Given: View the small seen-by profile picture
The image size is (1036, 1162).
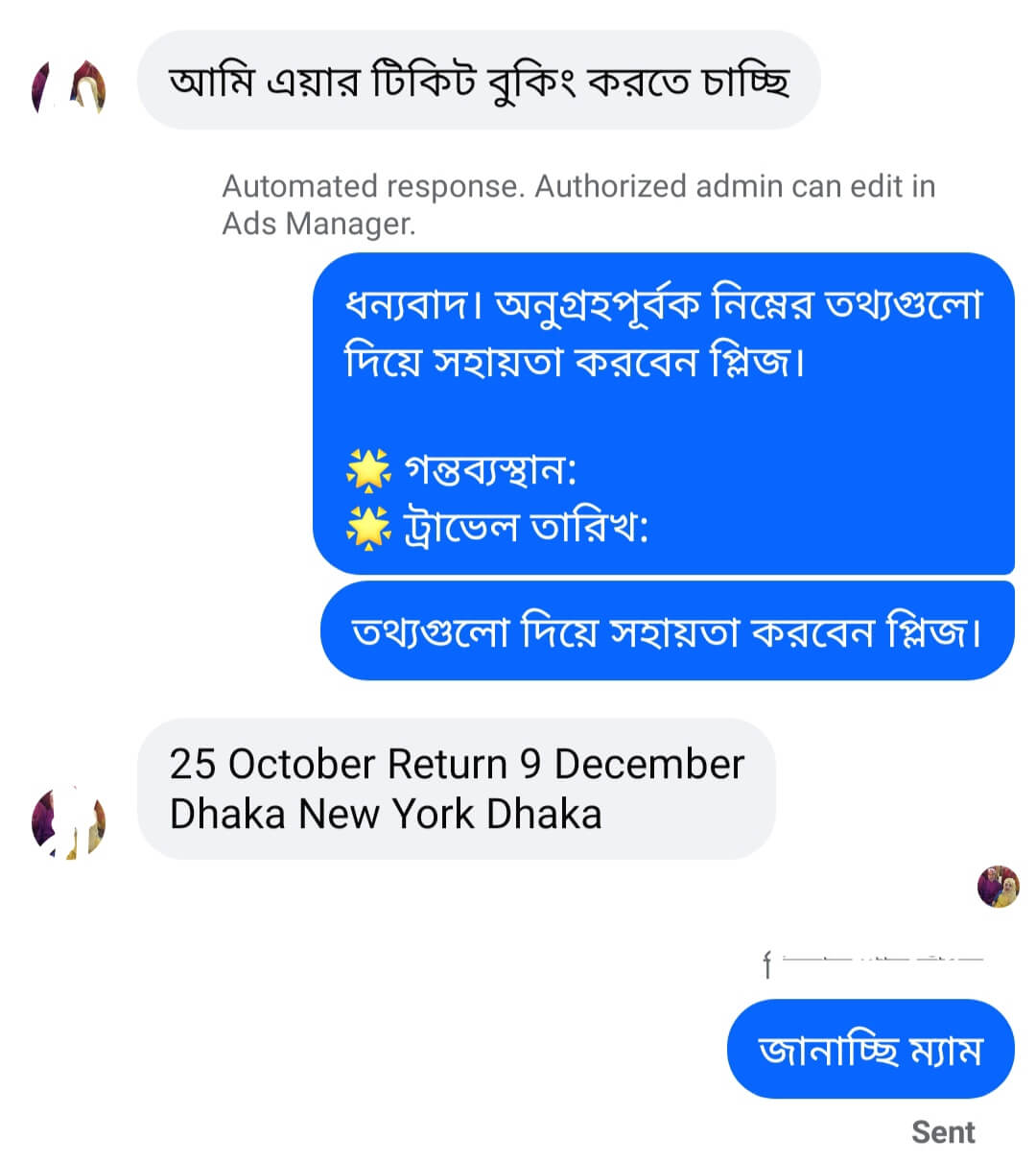Looking at the screenshot, I should pos(998,887).
